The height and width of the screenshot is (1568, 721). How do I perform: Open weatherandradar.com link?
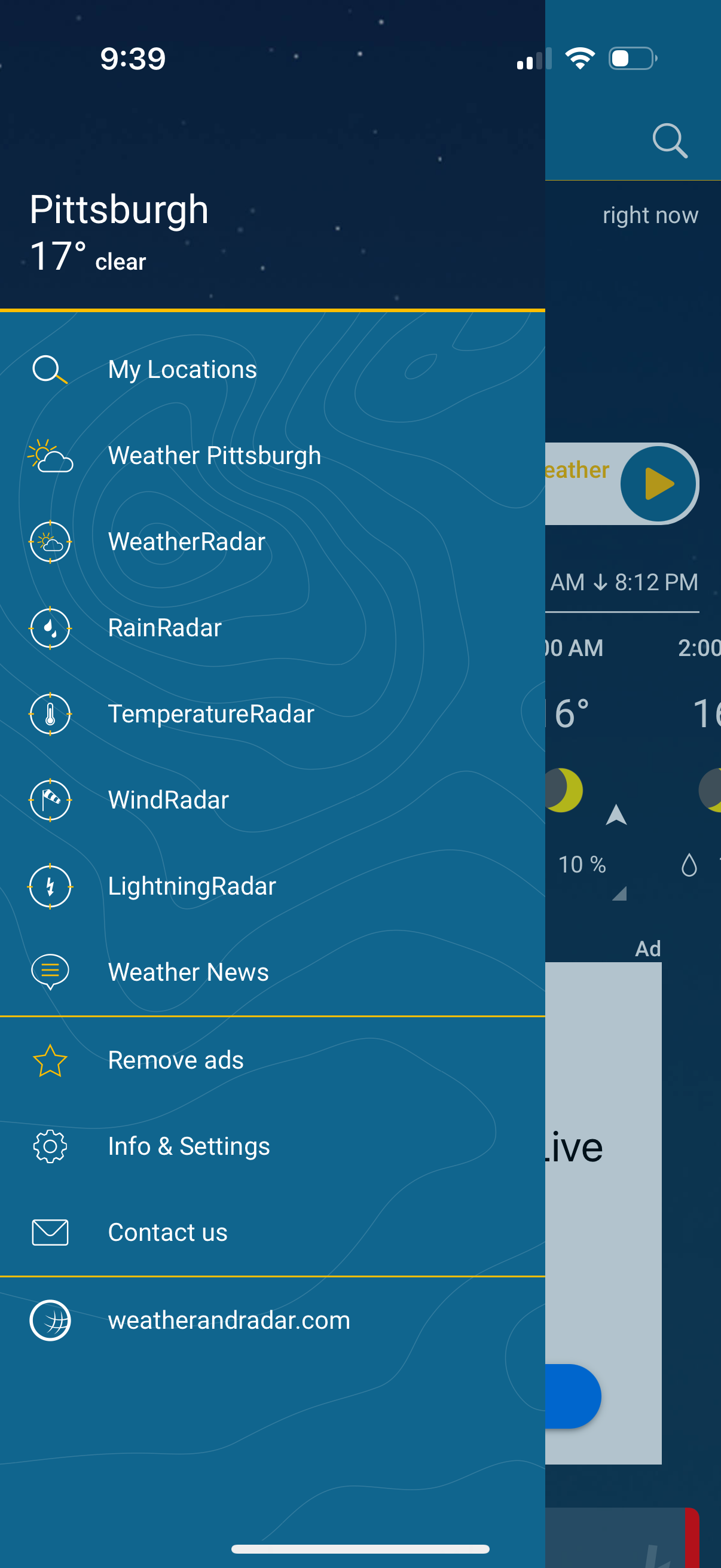229,1320
